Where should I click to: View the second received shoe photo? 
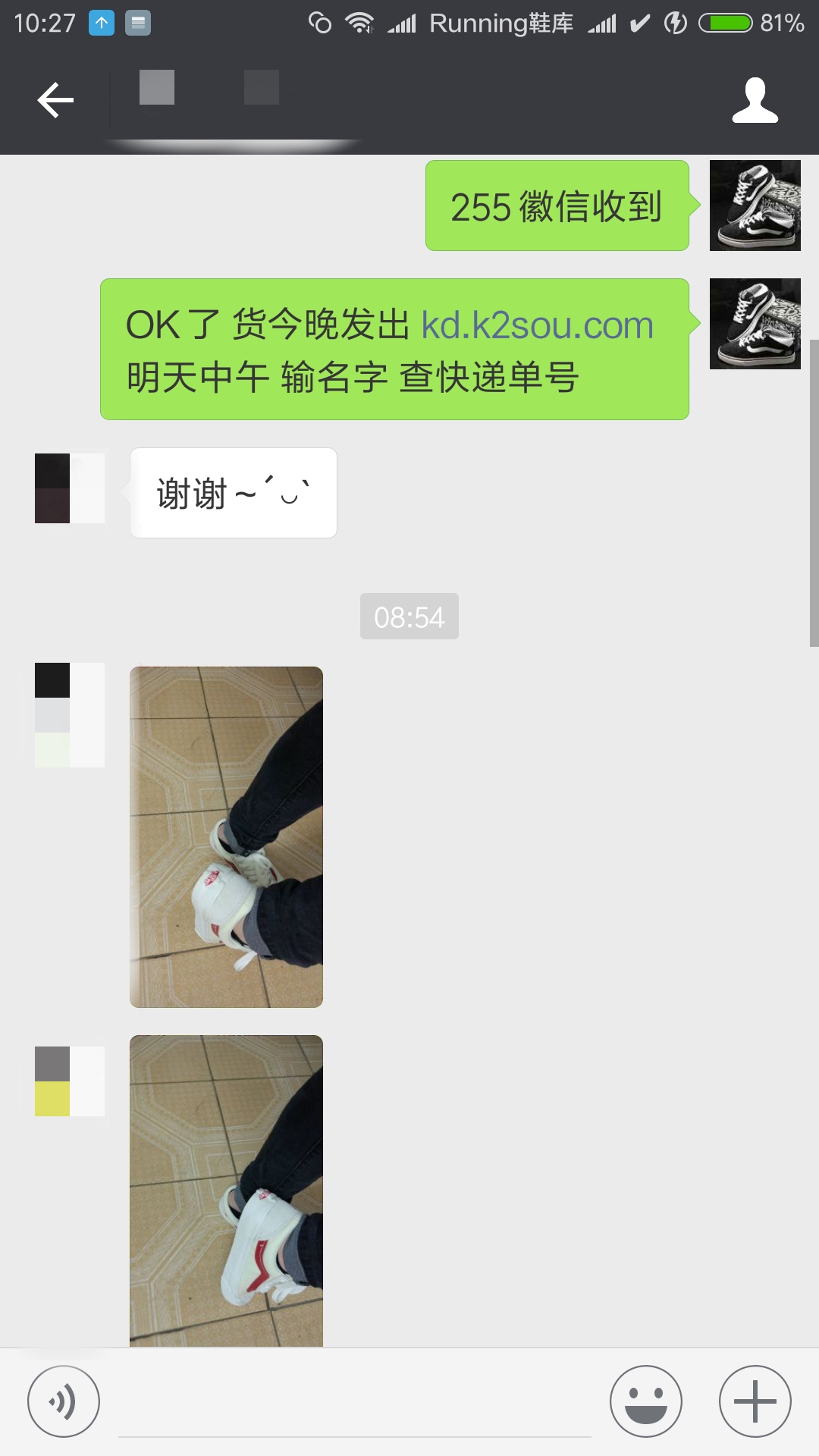tap(226, 1191)
